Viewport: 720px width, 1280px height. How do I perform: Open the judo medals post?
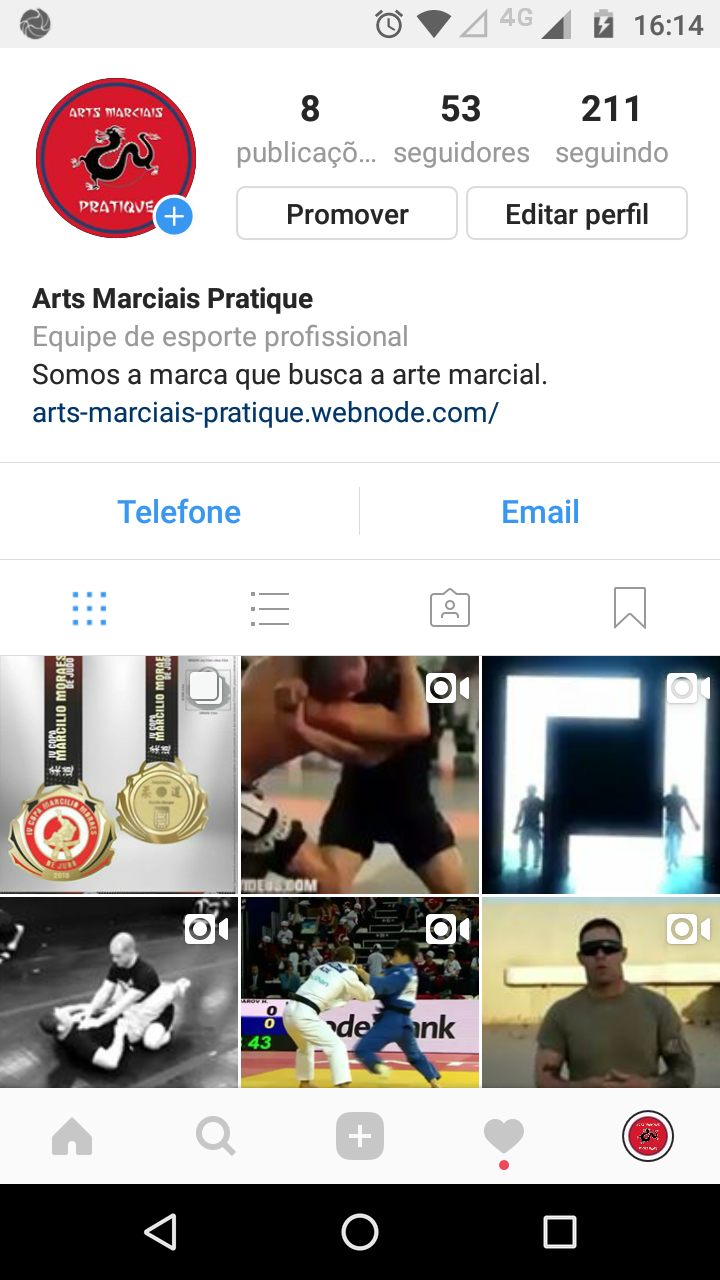pyautogui.click(x=119, y=774)
